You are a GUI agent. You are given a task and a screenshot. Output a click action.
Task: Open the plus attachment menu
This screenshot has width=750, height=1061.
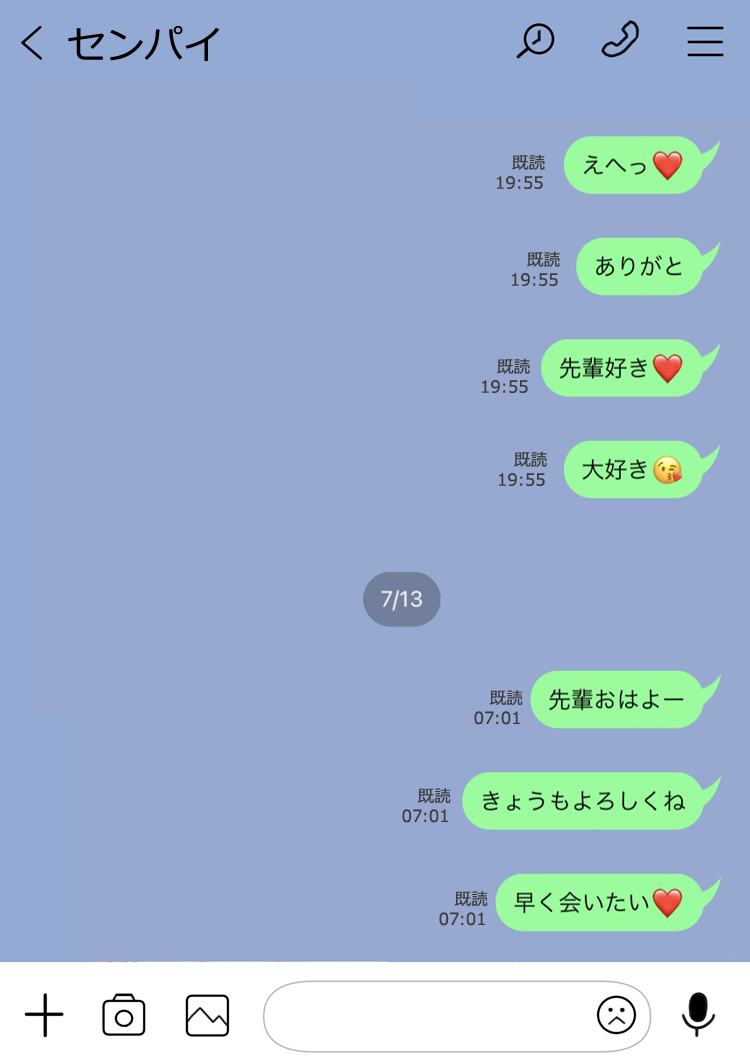[44, 1016]
